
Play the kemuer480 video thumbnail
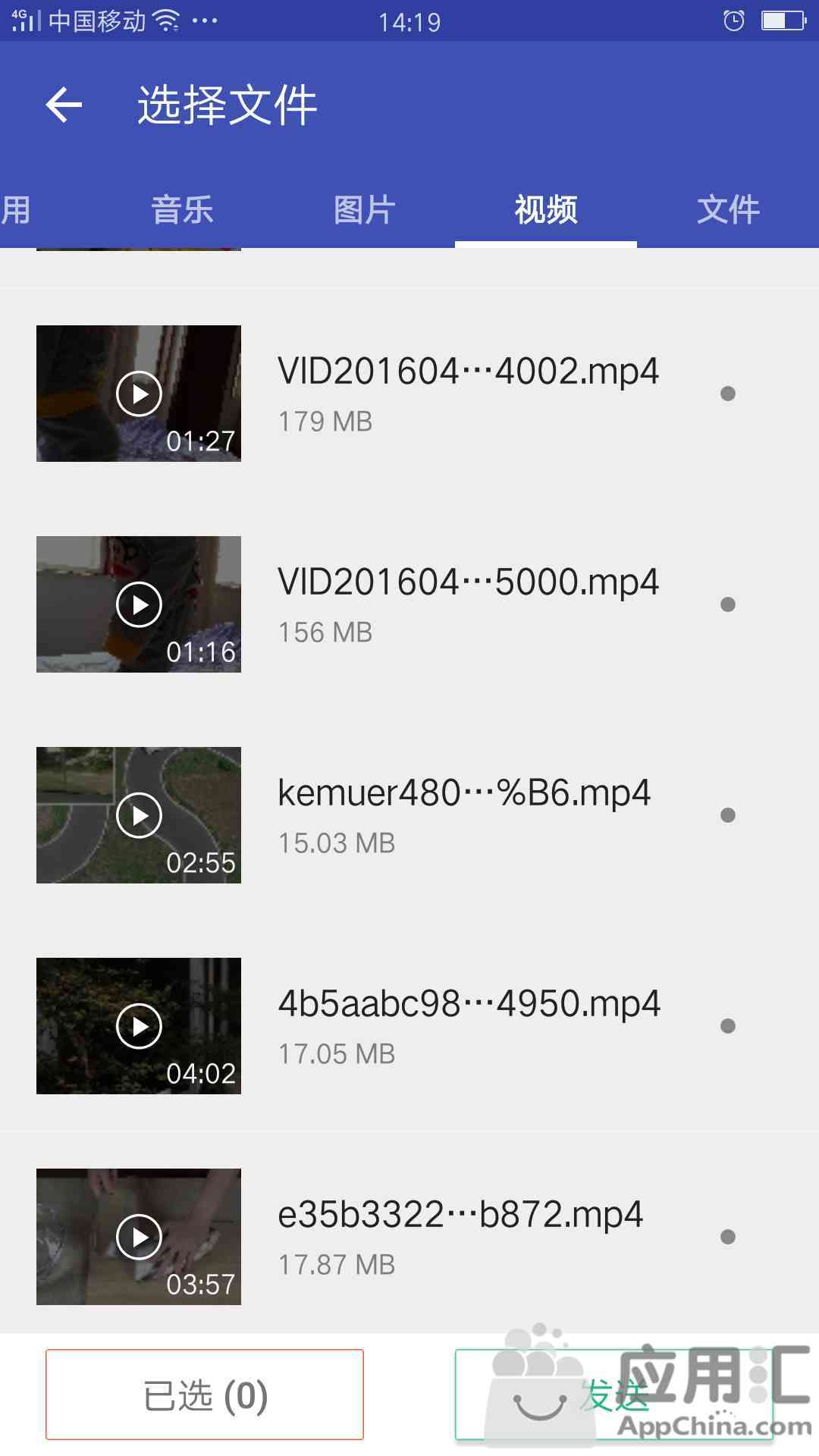139,815
